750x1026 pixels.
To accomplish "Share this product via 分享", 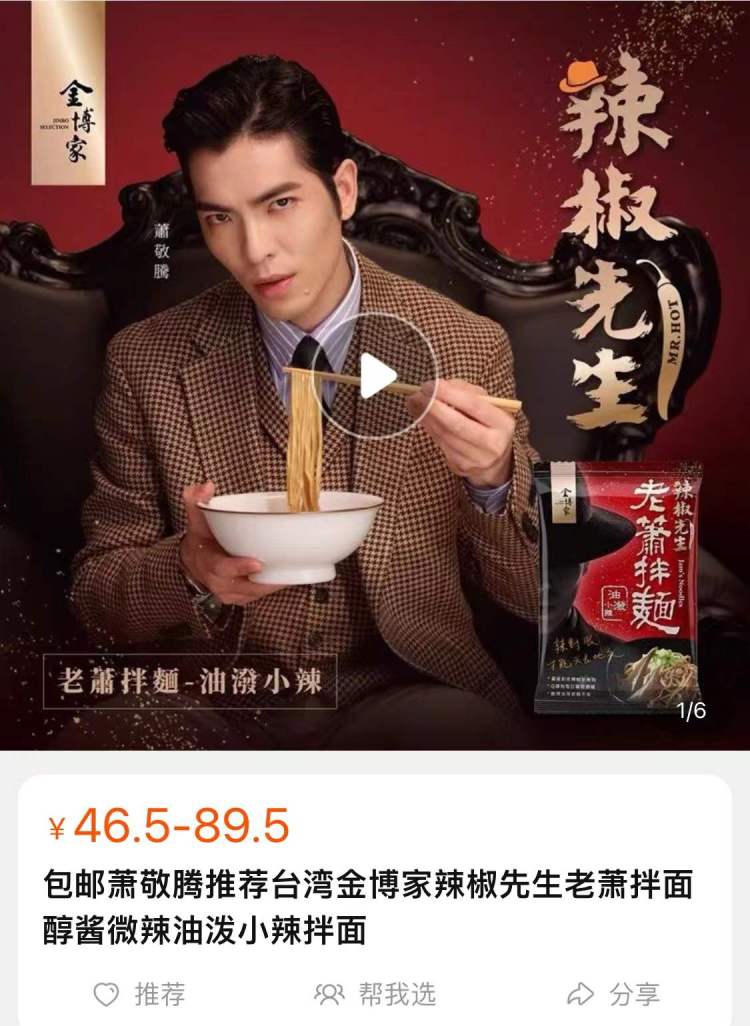I will click(x=613, y=994).
